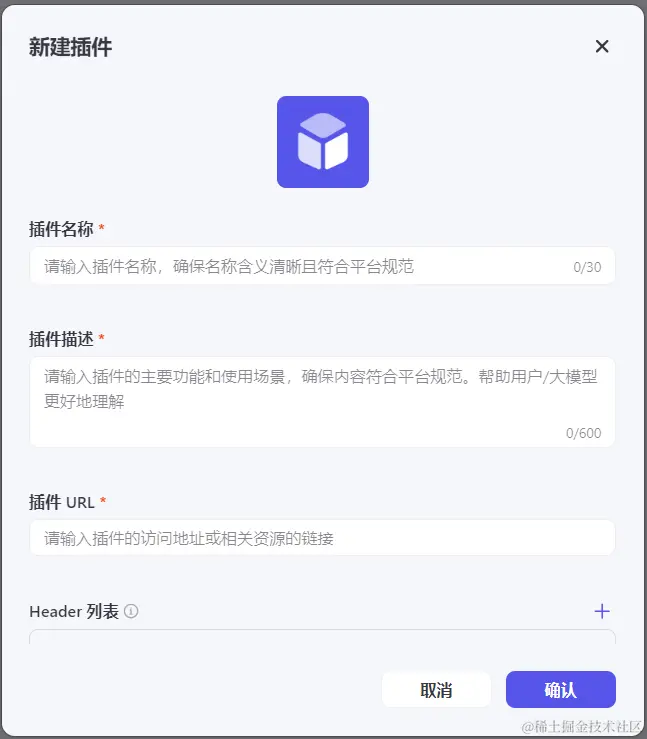647x739 pixels.
Task: Focus the 插件名称 input field
Action: point(300,267)
